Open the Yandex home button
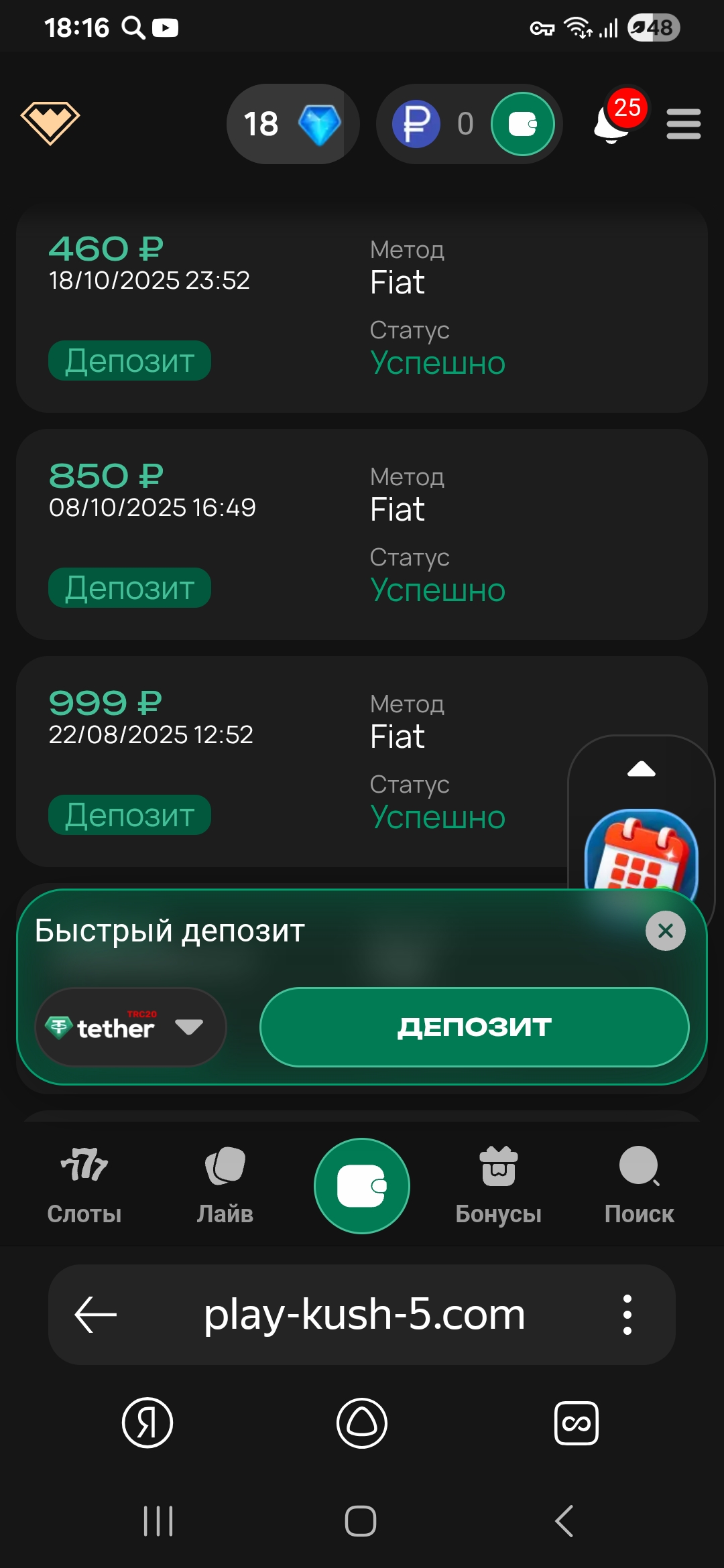The width and height of the screenshot is (724, 1568). tap(147, 1423)
